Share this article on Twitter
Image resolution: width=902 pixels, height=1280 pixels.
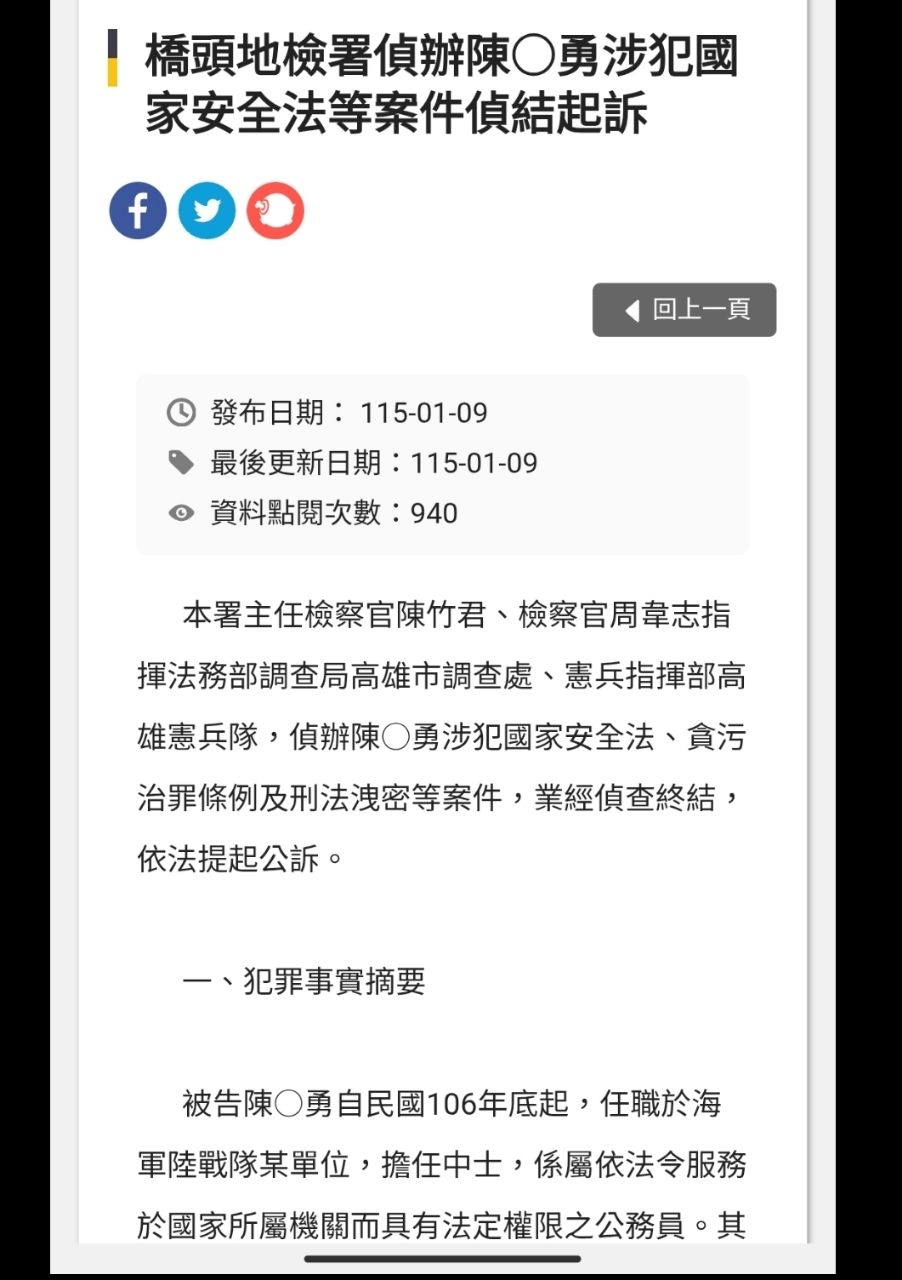pos(207,211)
